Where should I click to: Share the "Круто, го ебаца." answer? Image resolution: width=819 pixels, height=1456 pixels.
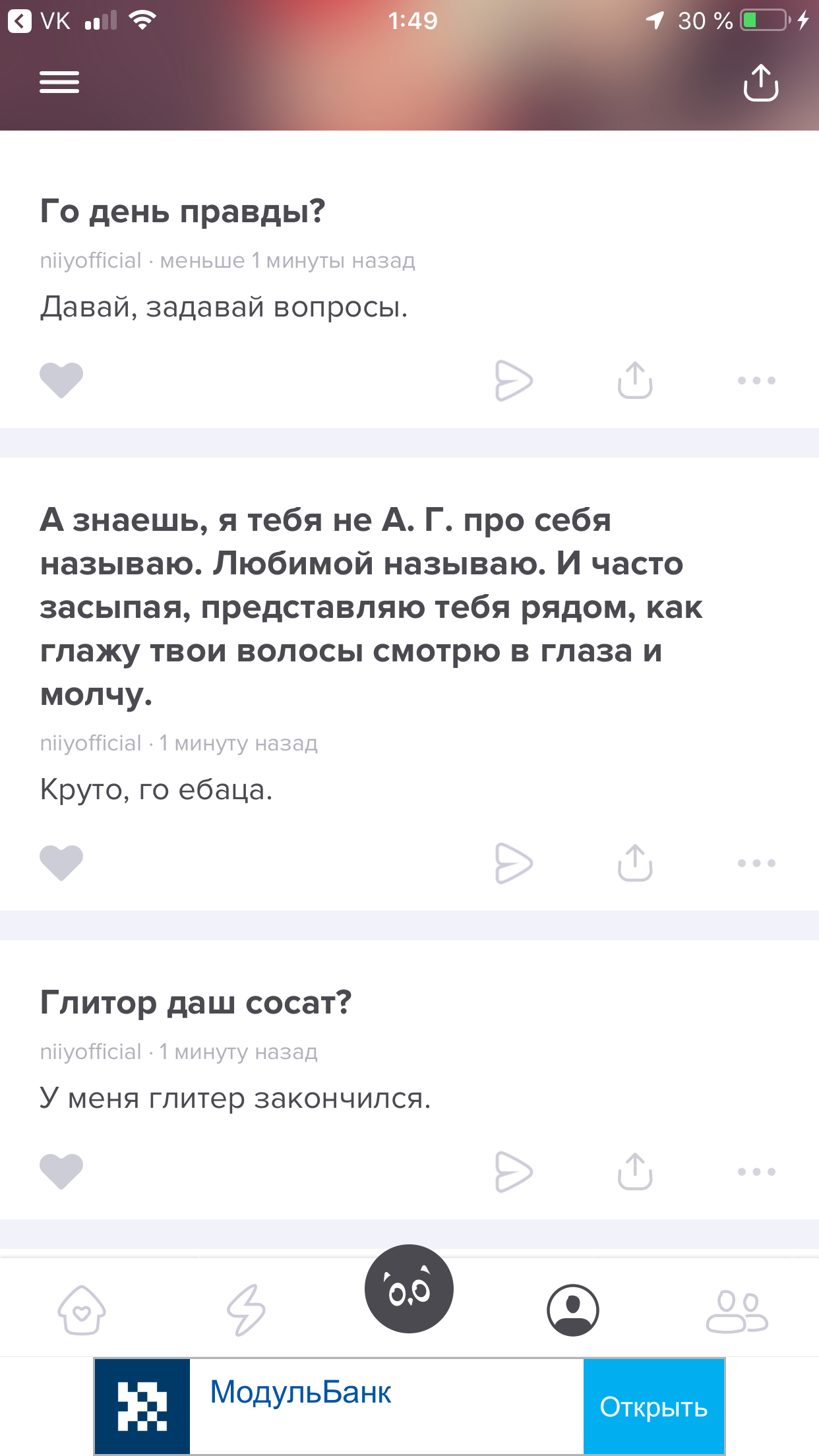point(635,863)
